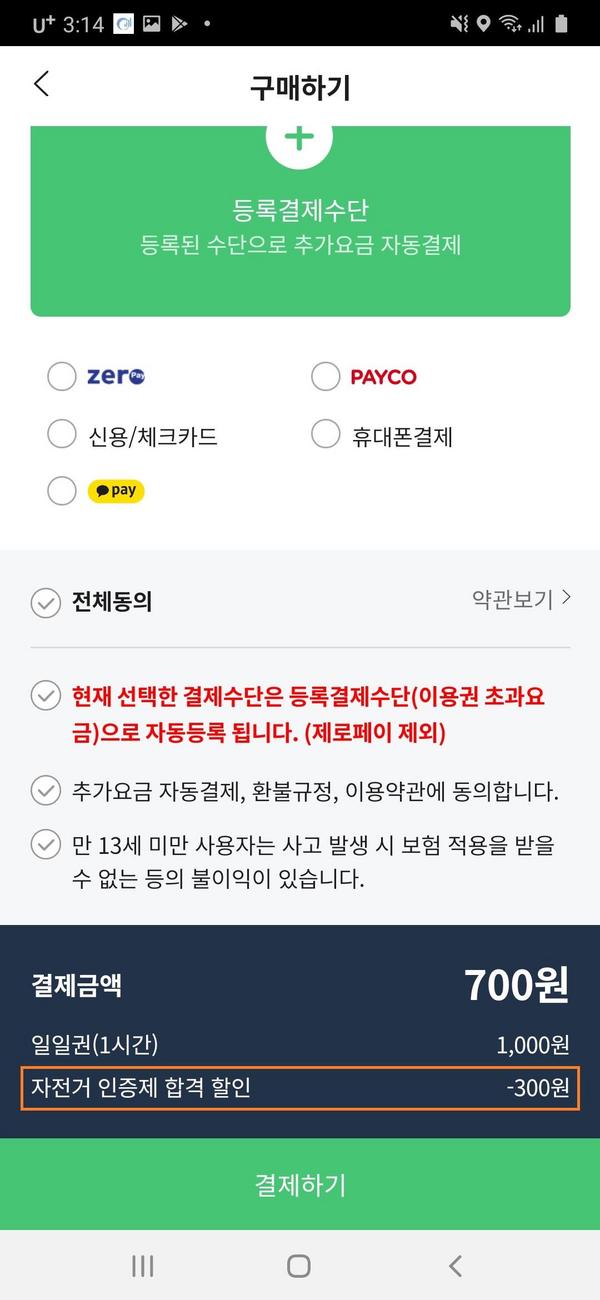This screenshot has height=1300, width=600.
Task: Choose 휴대폰결제 payment option
Action: (326, 435)
